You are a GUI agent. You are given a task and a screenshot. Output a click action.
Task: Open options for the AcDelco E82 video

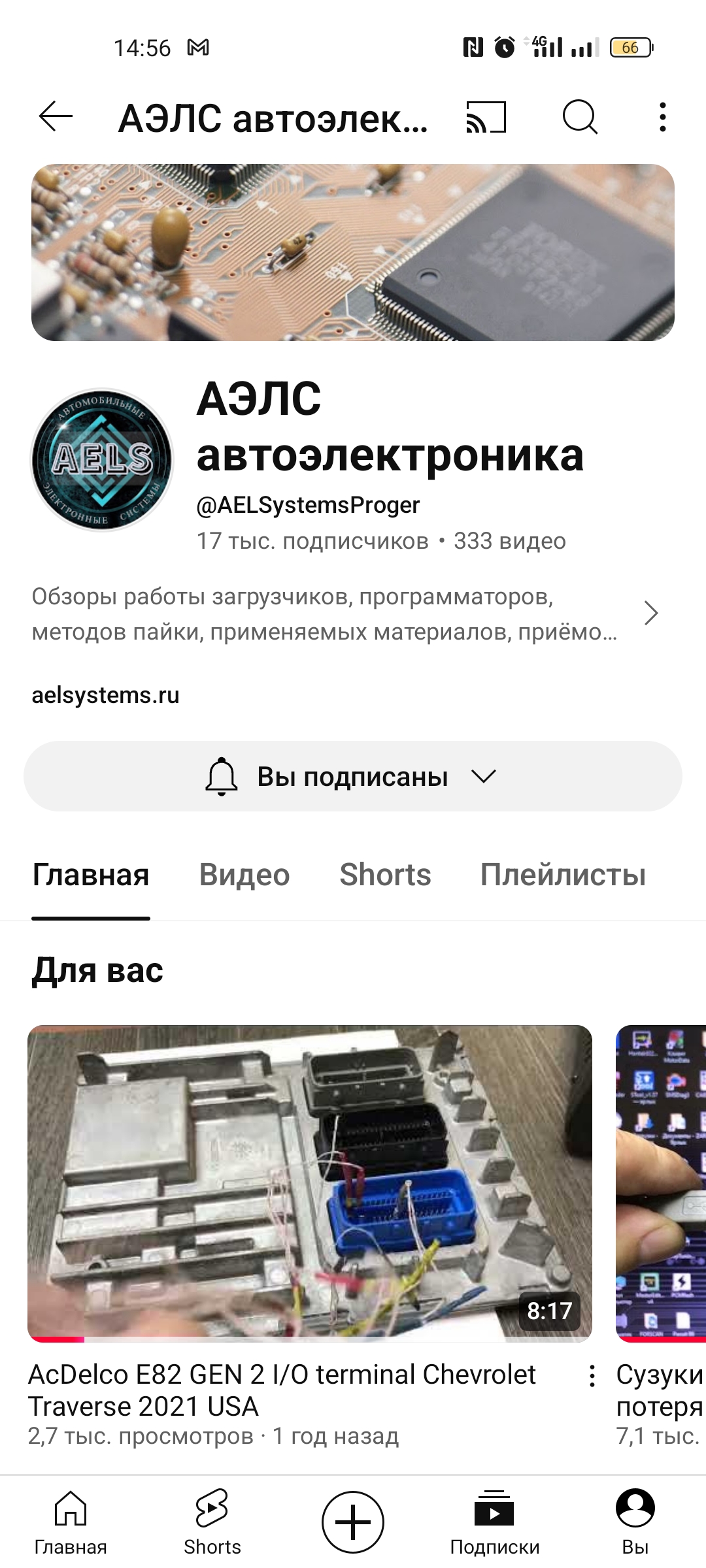(x=592, y=1376)
